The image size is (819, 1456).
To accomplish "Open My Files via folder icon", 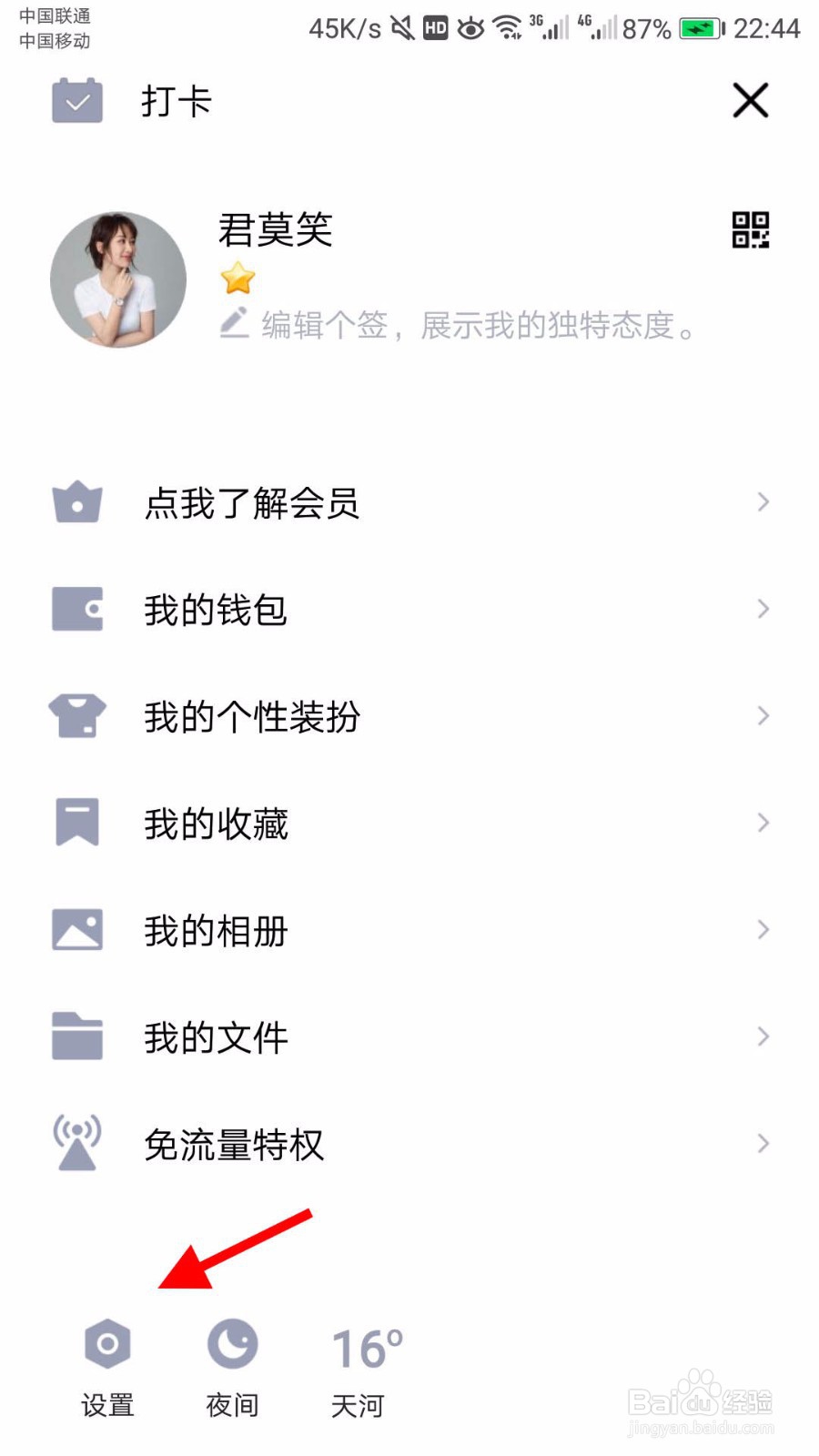I will click(x=77, y=1036).
